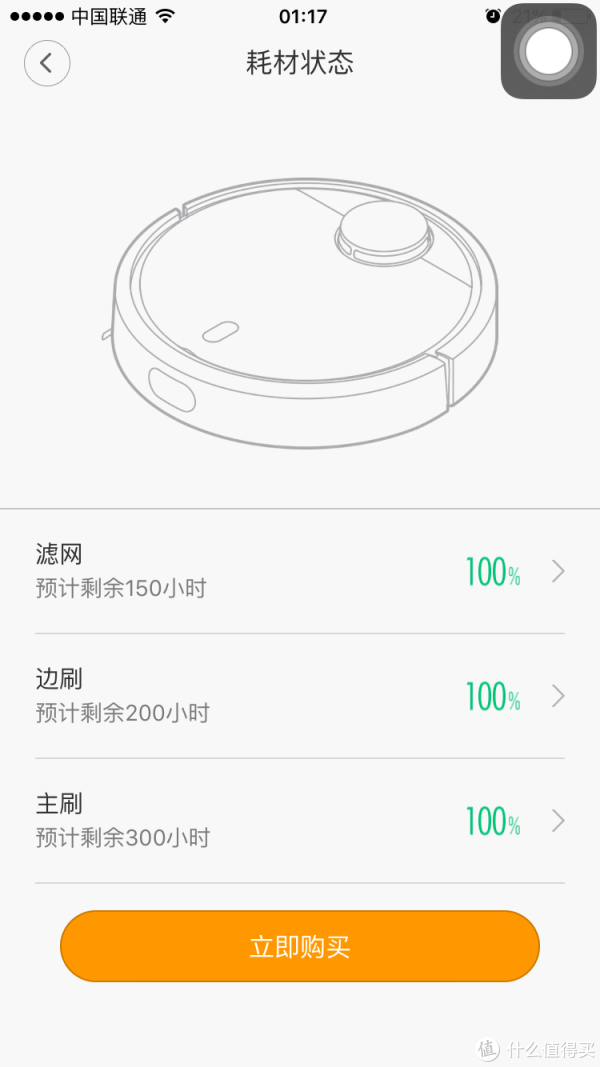Open the 主刷 main brush row
600x1067 pixels.
(300, 821)
